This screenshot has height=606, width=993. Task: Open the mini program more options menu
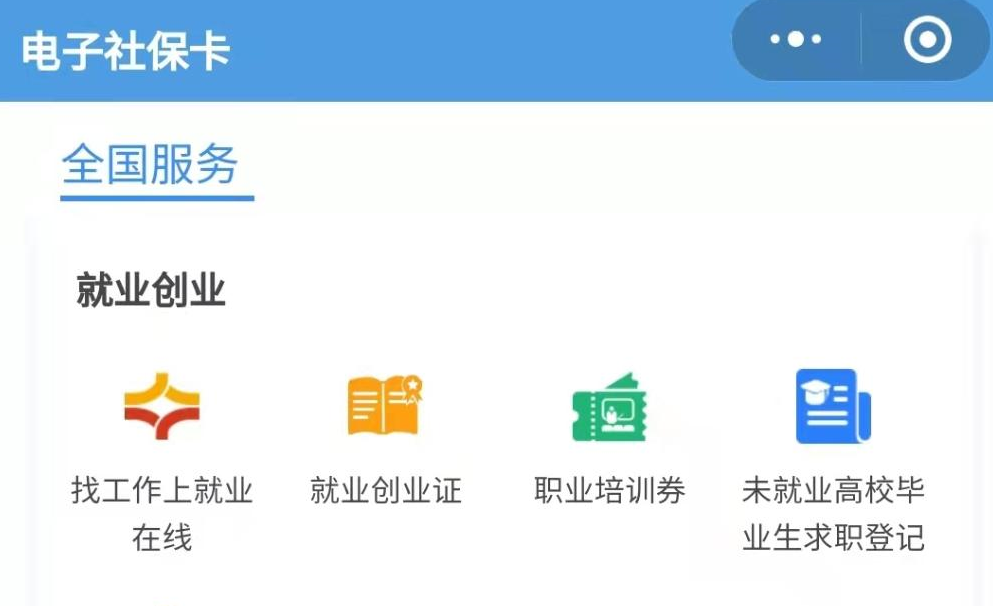796,40
